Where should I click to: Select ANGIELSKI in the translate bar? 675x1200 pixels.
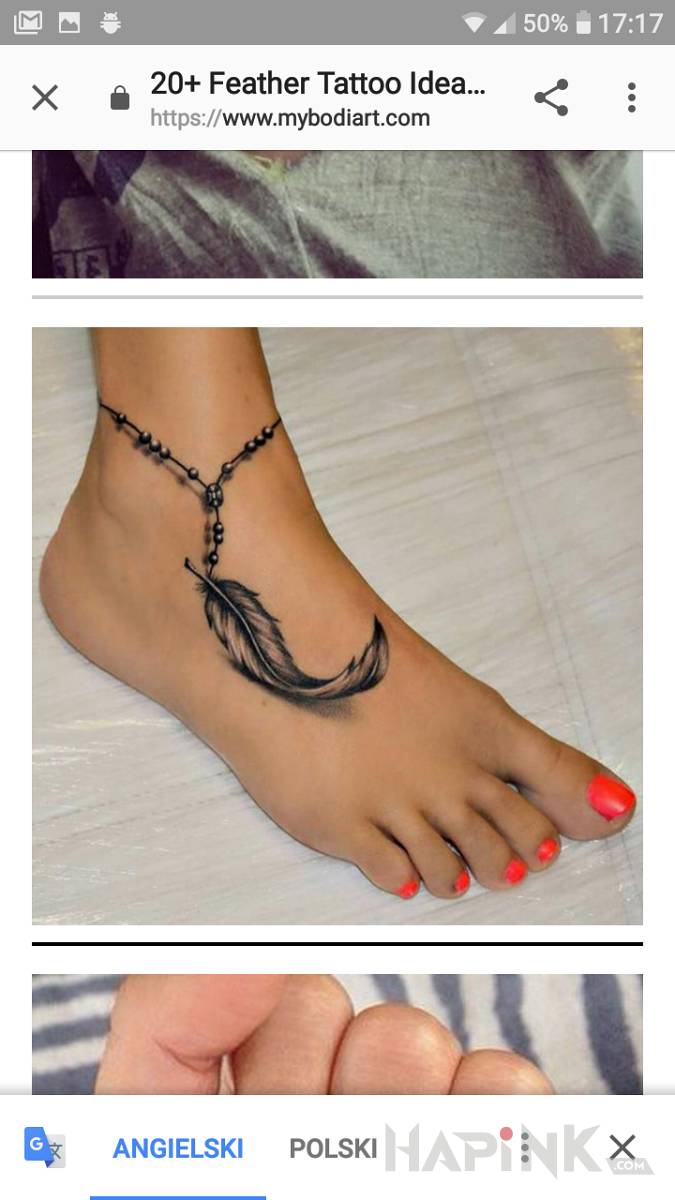pos(178,1148)
